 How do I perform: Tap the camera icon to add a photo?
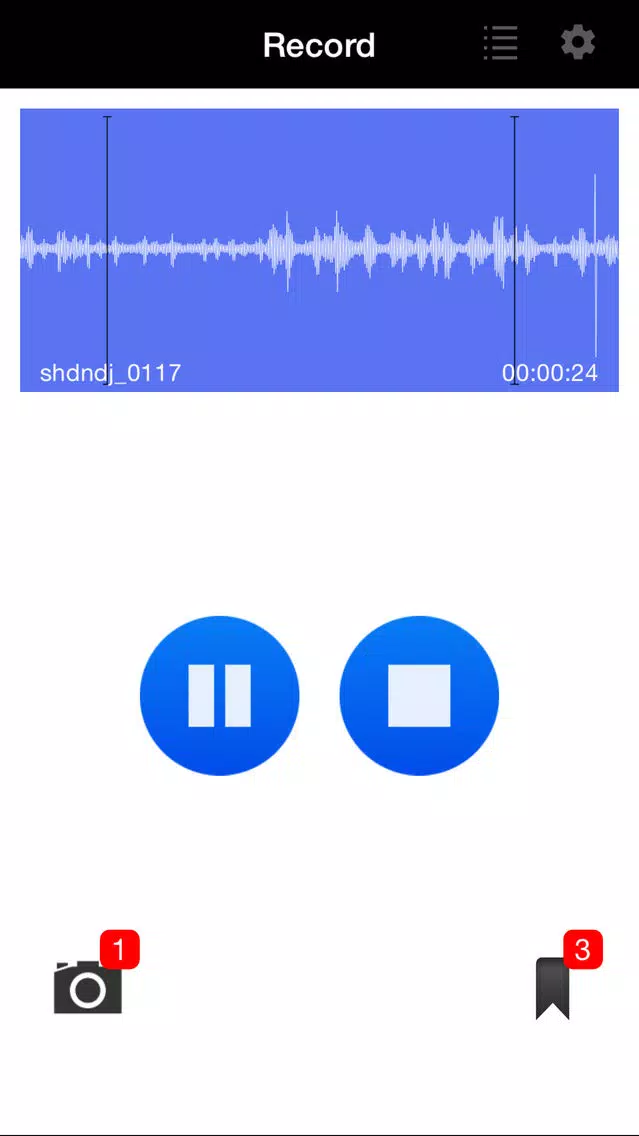tap(88, 987)
